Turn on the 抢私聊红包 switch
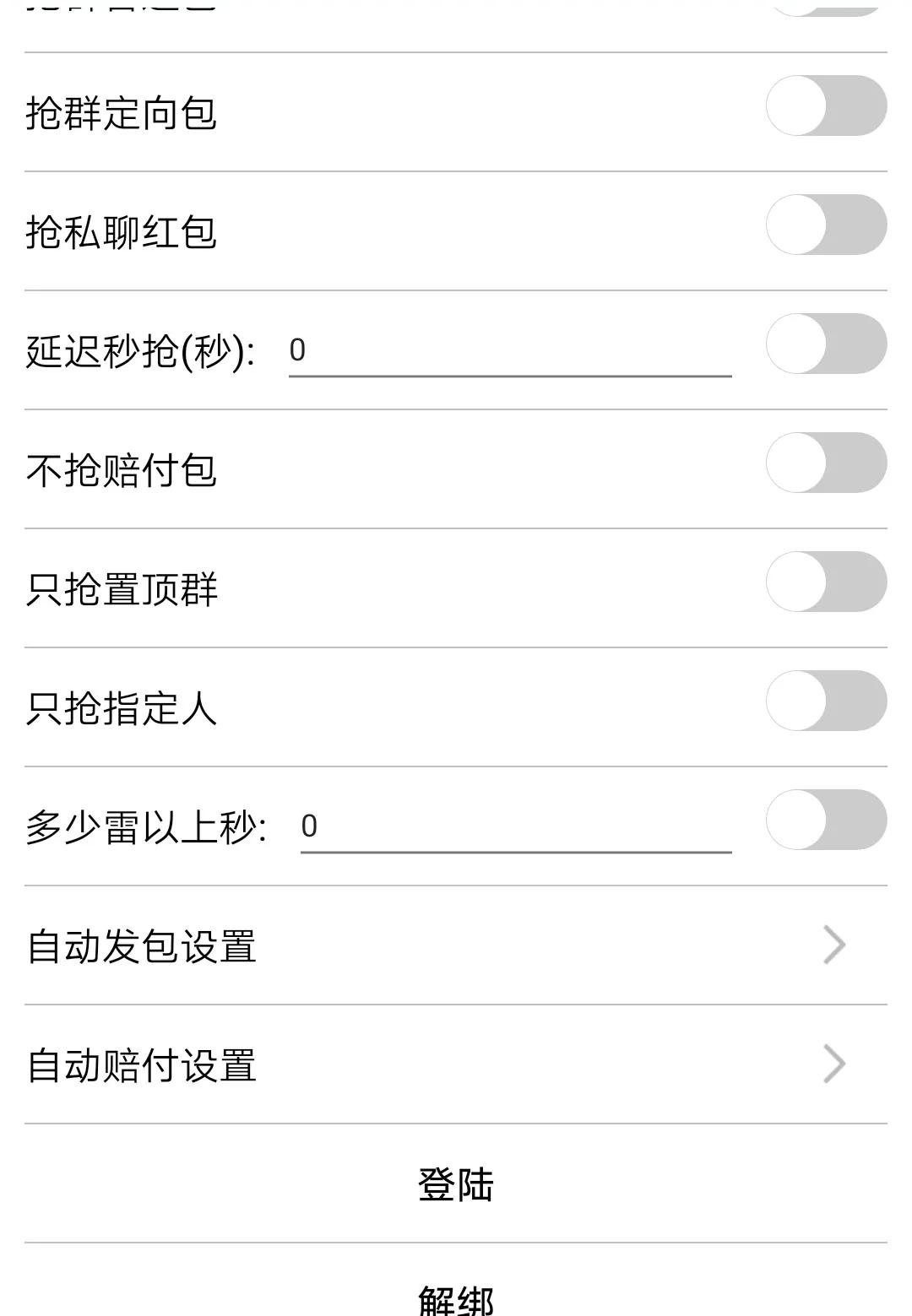912x1316 pixels. click(x=823, y=225)
